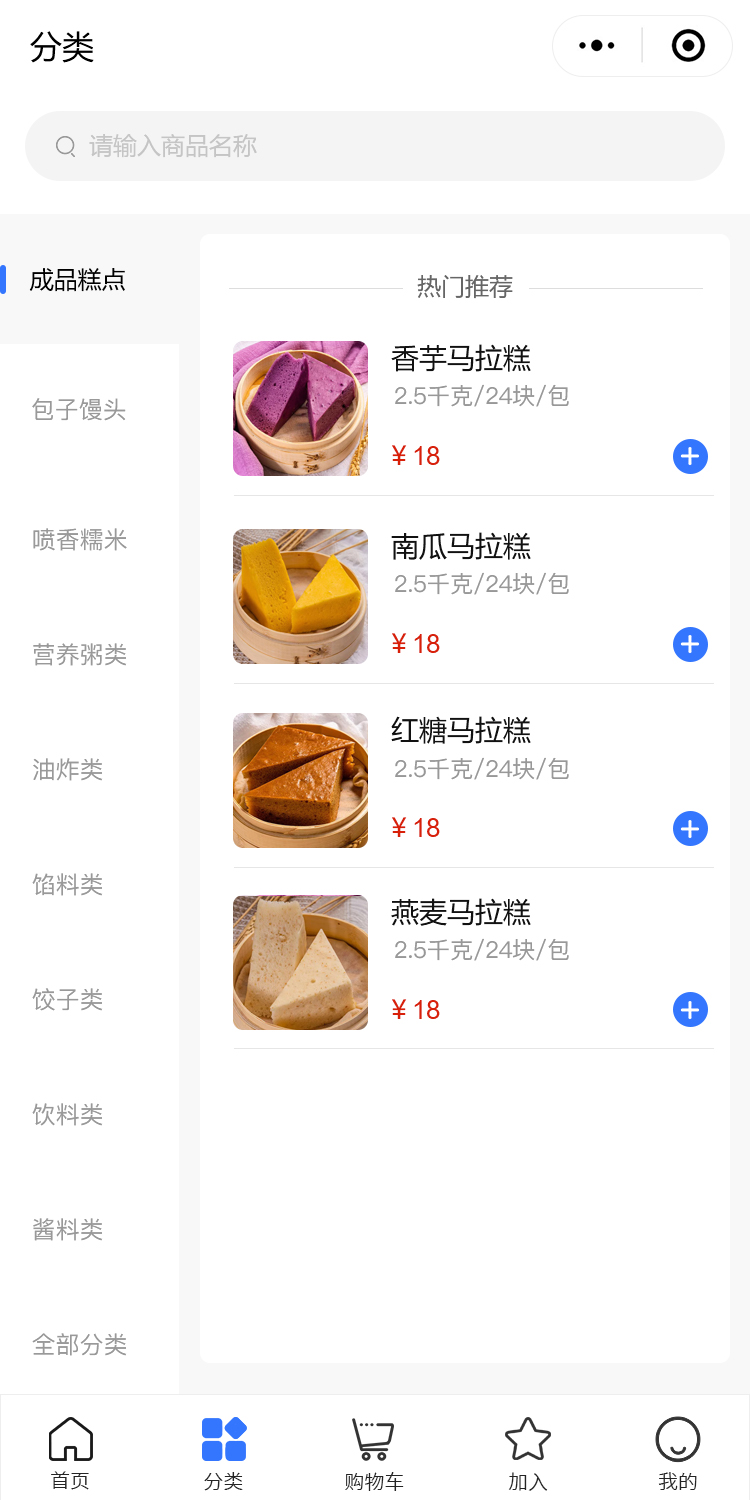Open the 我的 tab

[678, 1453]
